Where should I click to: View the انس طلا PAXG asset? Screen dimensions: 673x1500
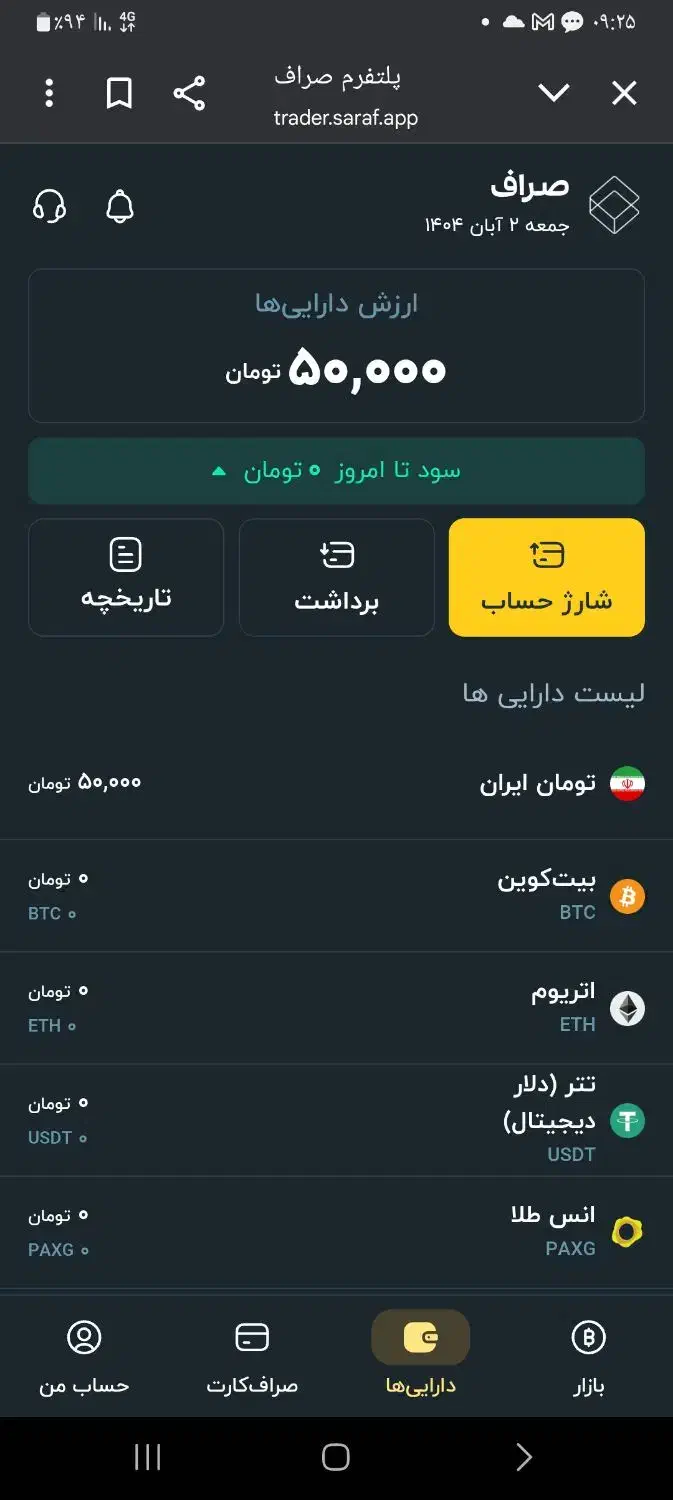coord(336,1231)
